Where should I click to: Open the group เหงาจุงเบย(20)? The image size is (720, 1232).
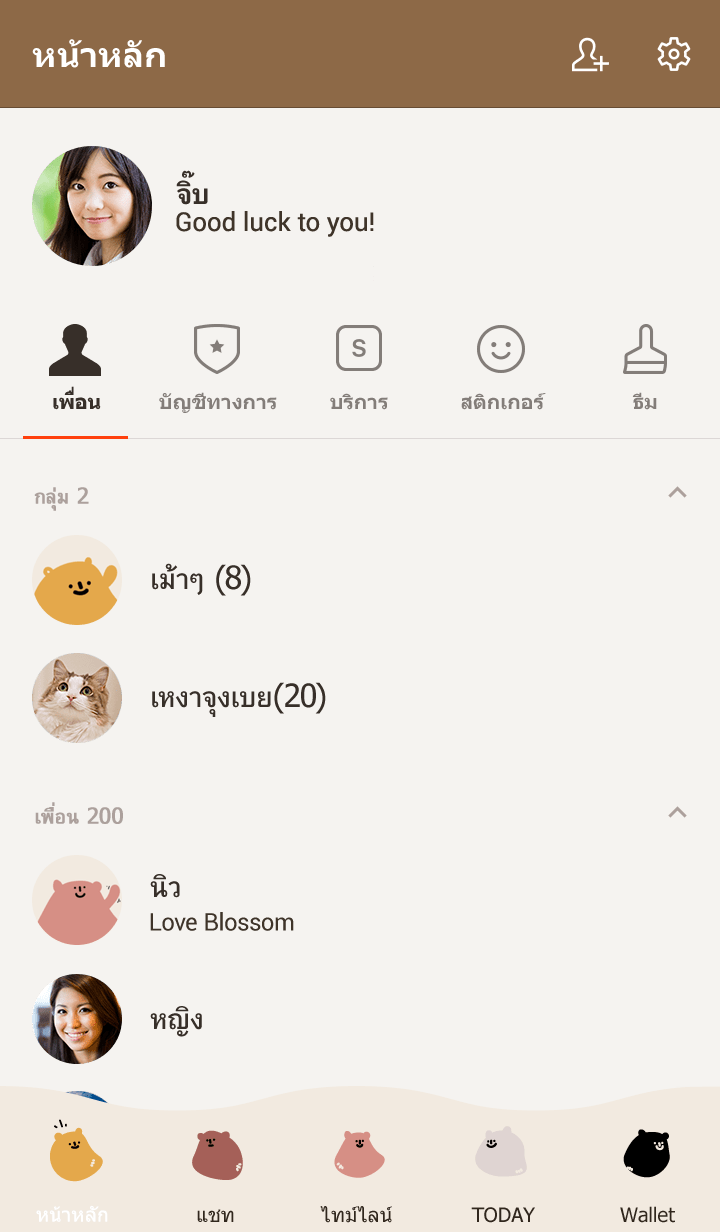tap(238, 698)
